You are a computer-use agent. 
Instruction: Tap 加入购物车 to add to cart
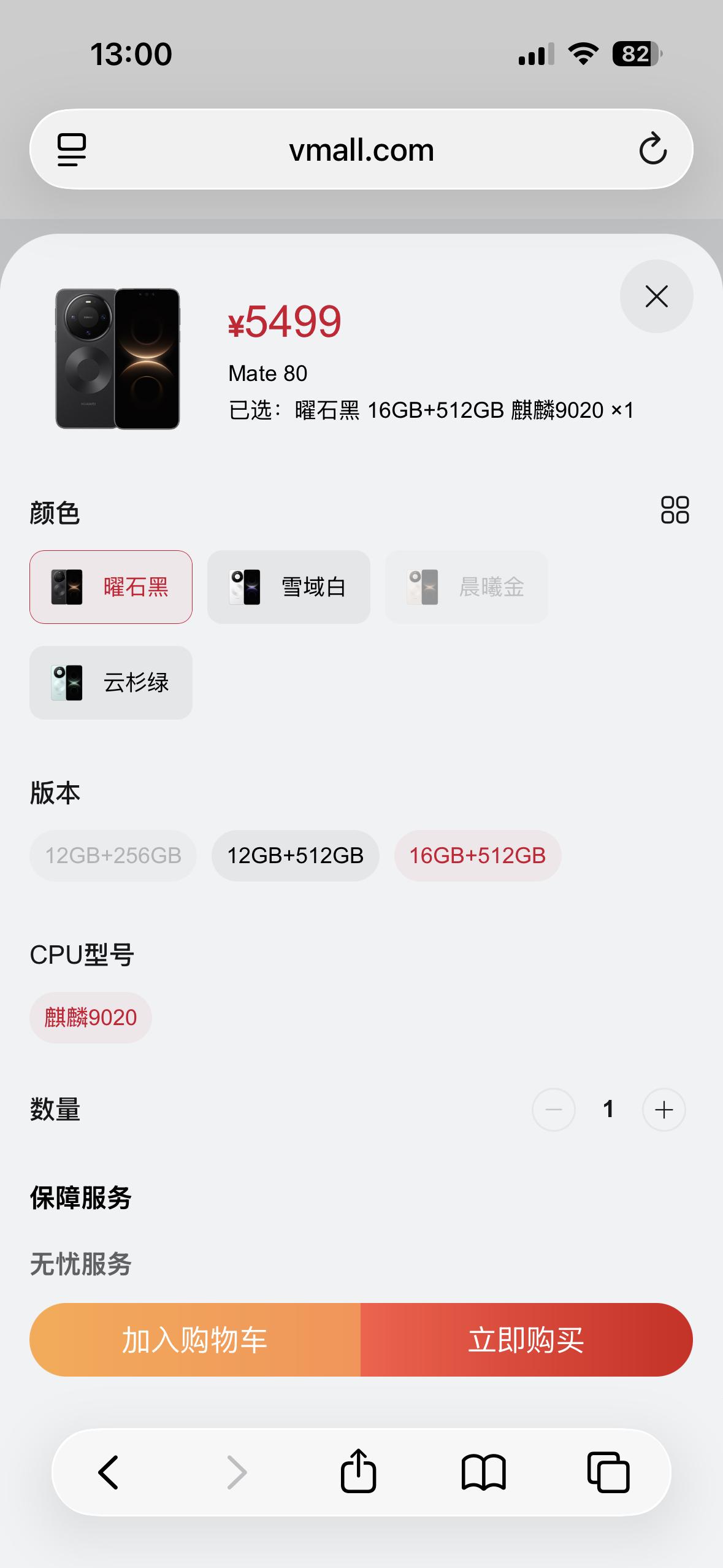(194, 1340)
